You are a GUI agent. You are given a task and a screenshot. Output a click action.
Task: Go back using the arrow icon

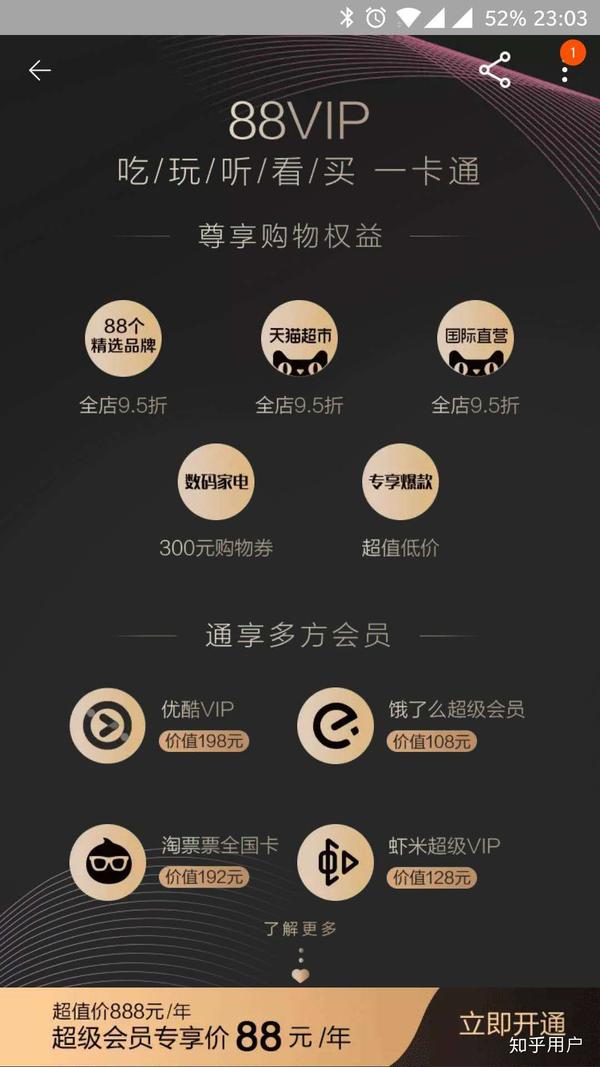pyautogui.click(x=40, y=70)
